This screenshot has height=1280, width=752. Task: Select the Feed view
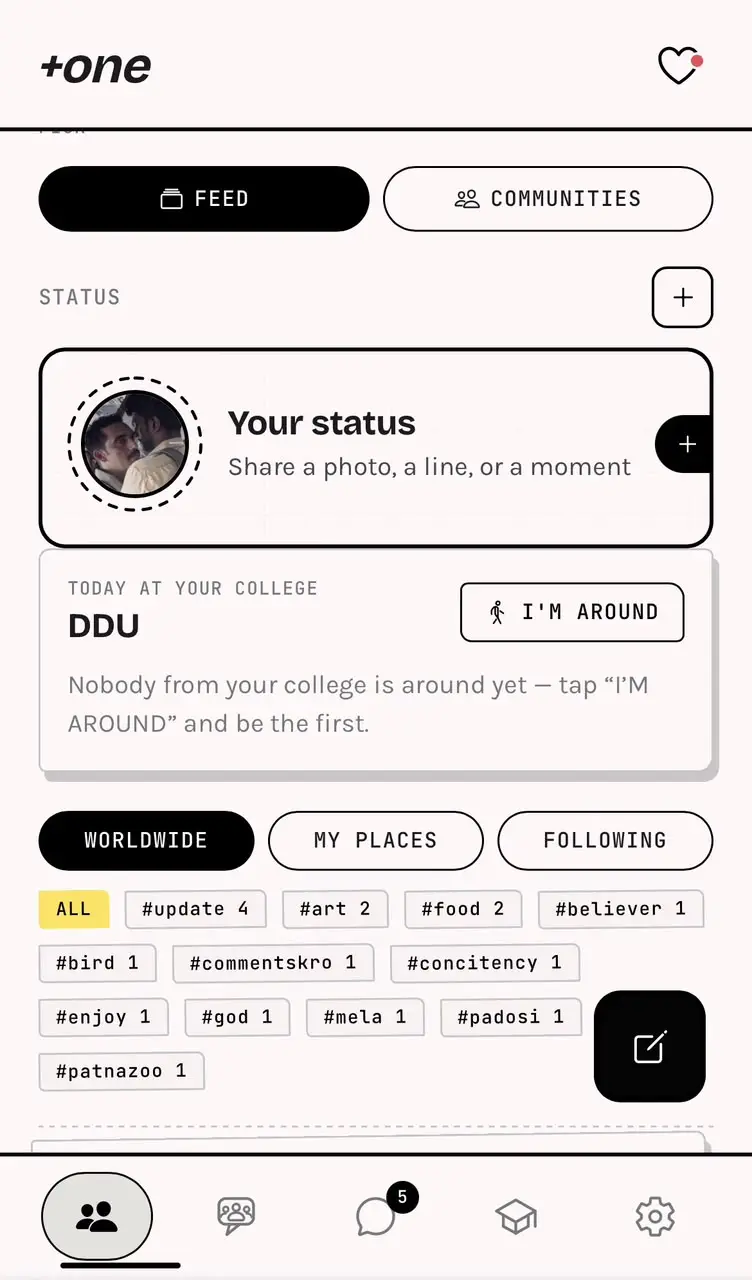204,199
